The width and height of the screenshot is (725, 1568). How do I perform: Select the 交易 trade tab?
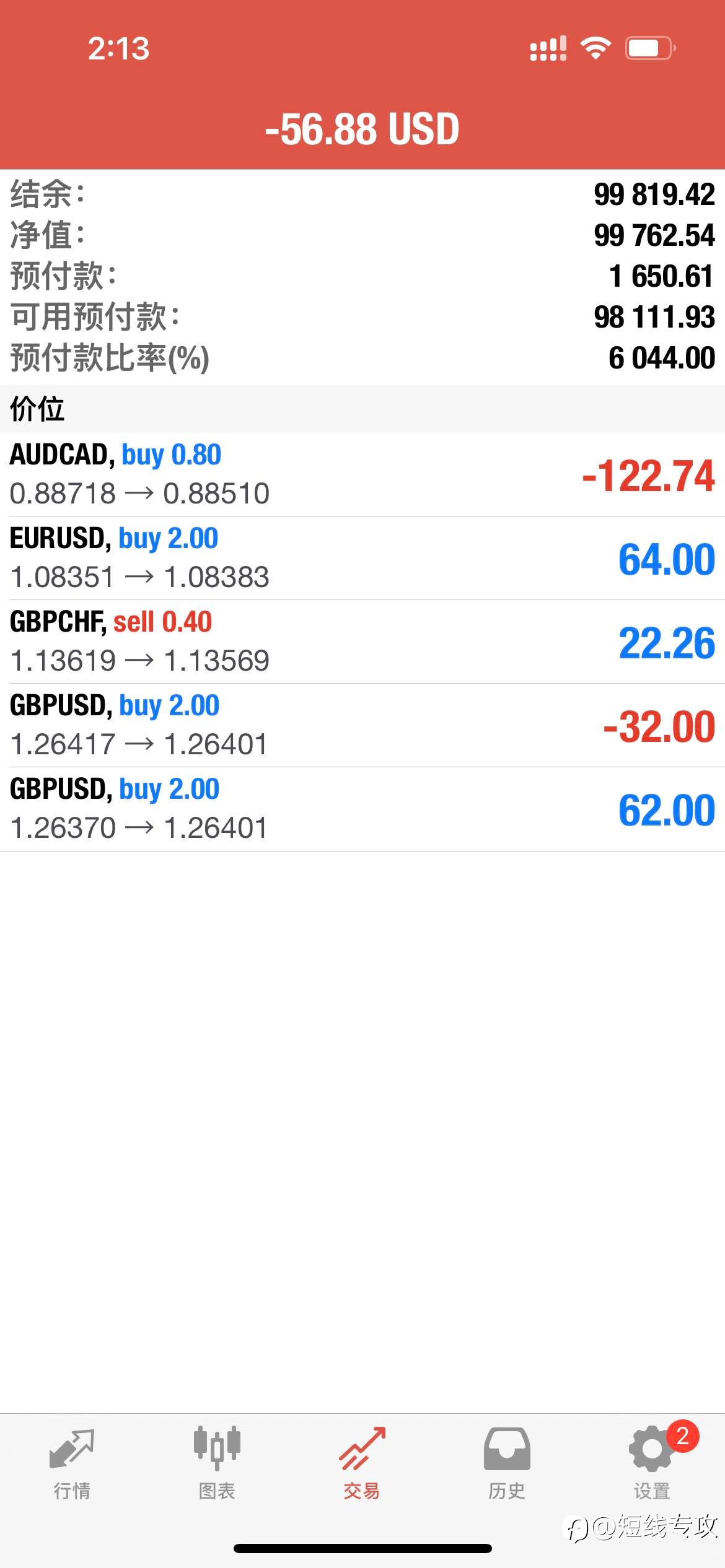(x=362, y=1464)
